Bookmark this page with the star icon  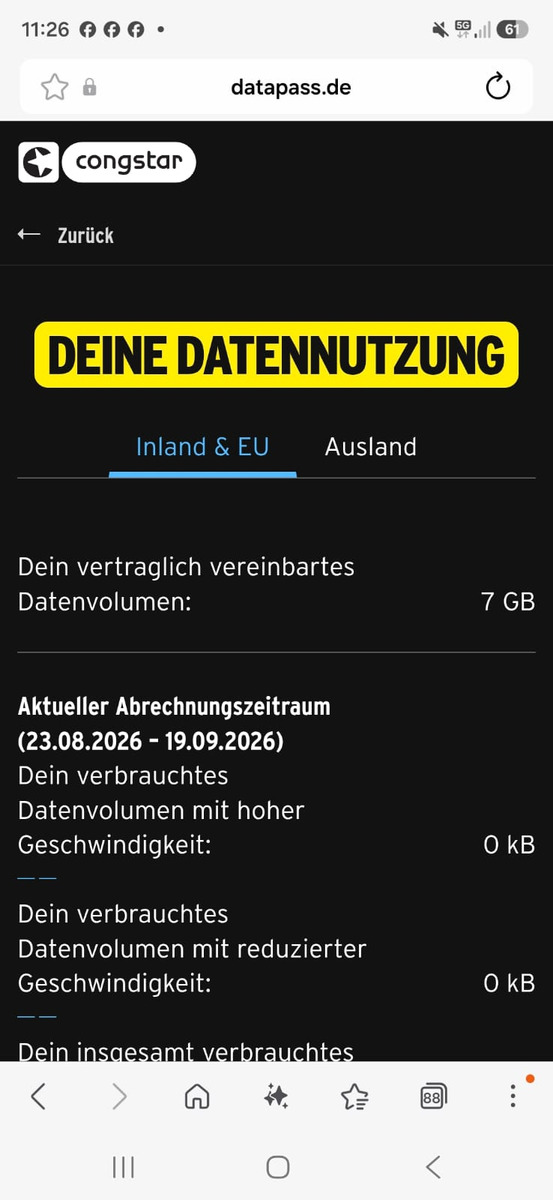[x=54, y=87]
